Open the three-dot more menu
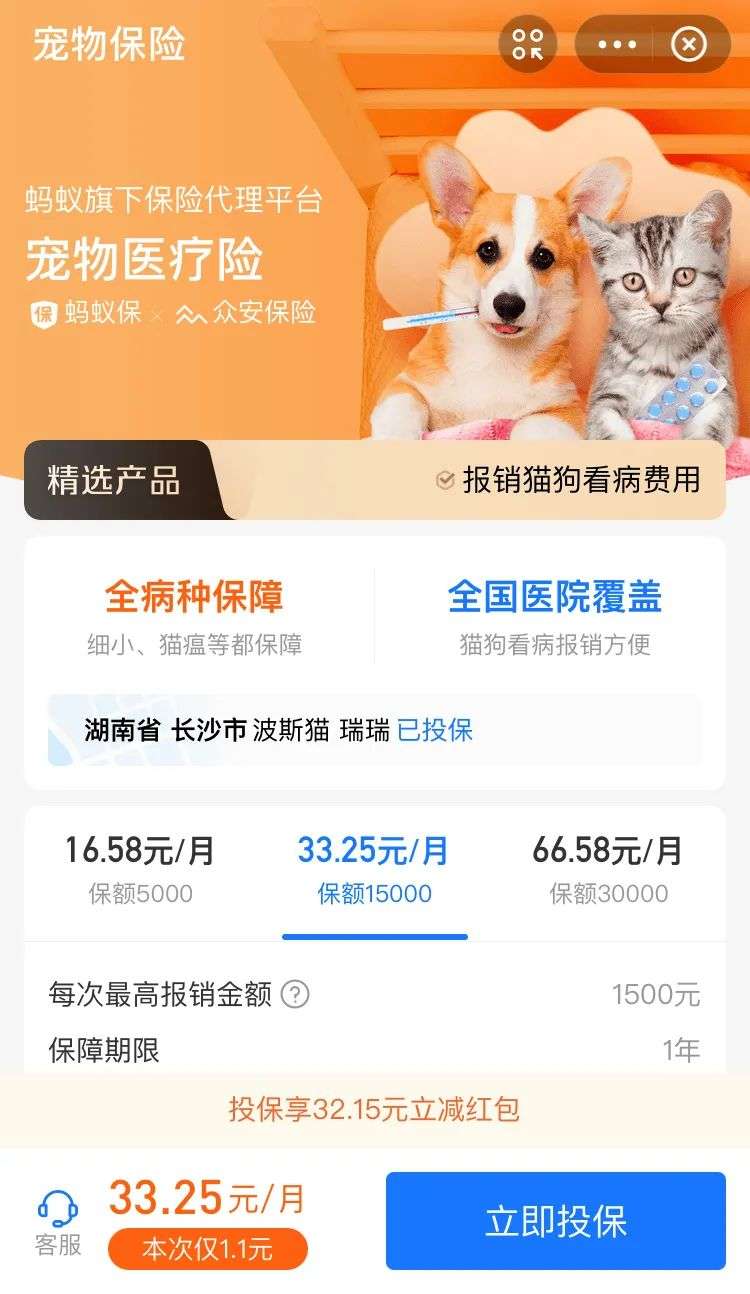The height and width of the screenshot is (1294, 750). click(x=617, y=44)
